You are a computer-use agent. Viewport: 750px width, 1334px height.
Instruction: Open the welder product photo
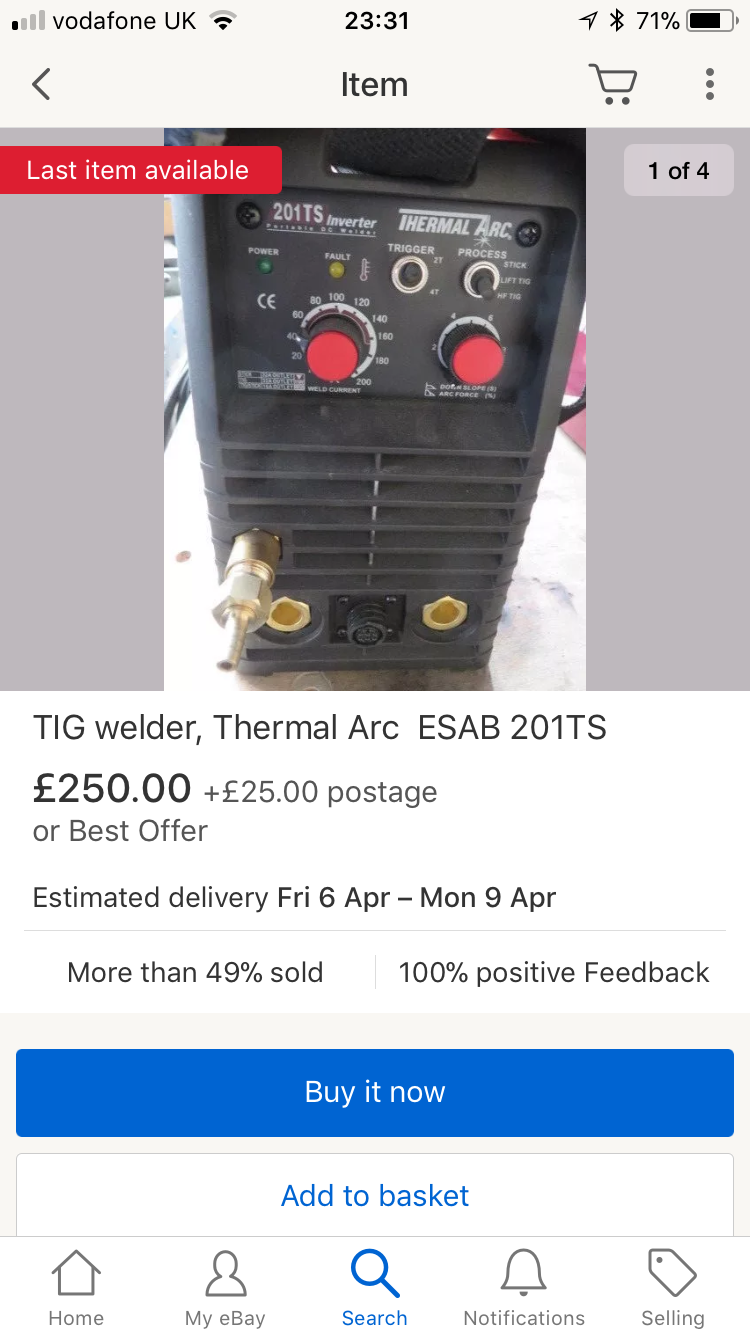(x=375, y=409)
